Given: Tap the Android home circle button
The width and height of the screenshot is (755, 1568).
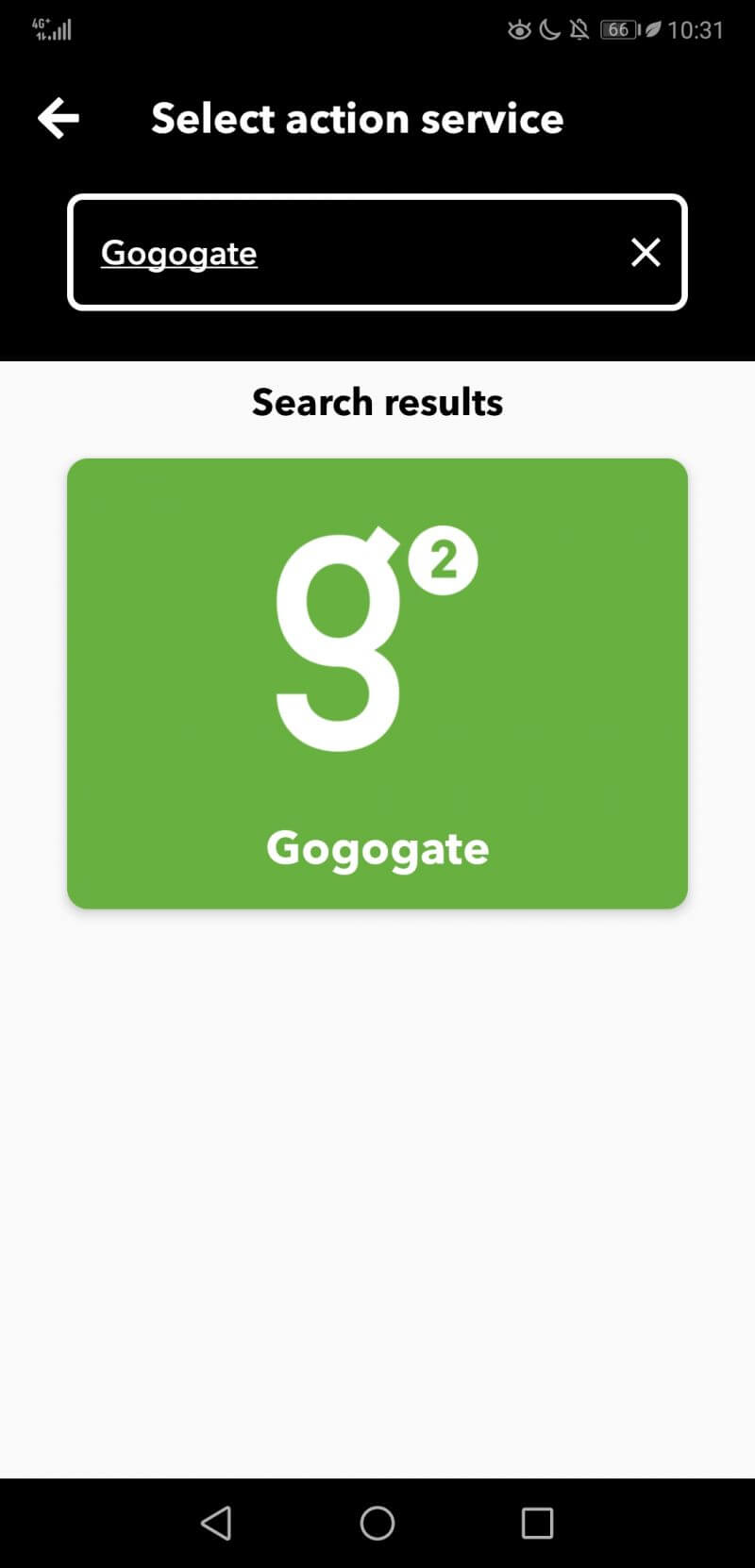Looking at the screenshot, I should point(377,1522).
